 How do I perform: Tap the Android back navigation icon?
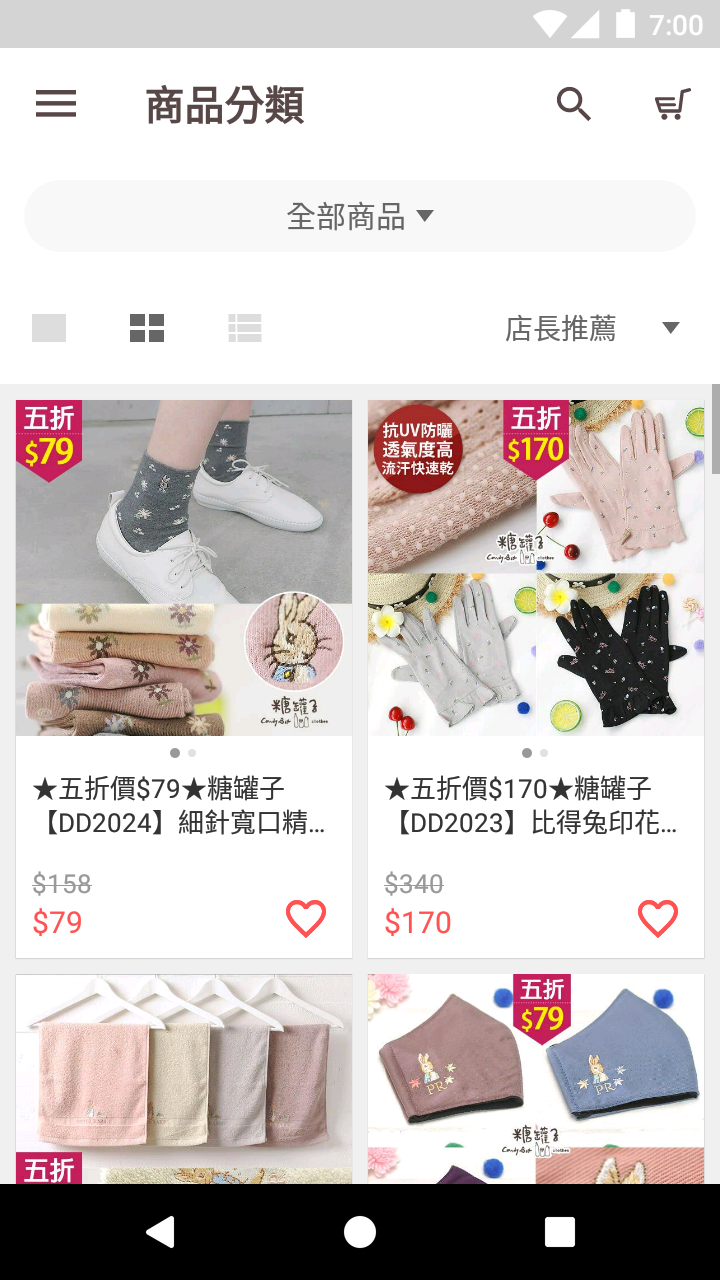159,1231
